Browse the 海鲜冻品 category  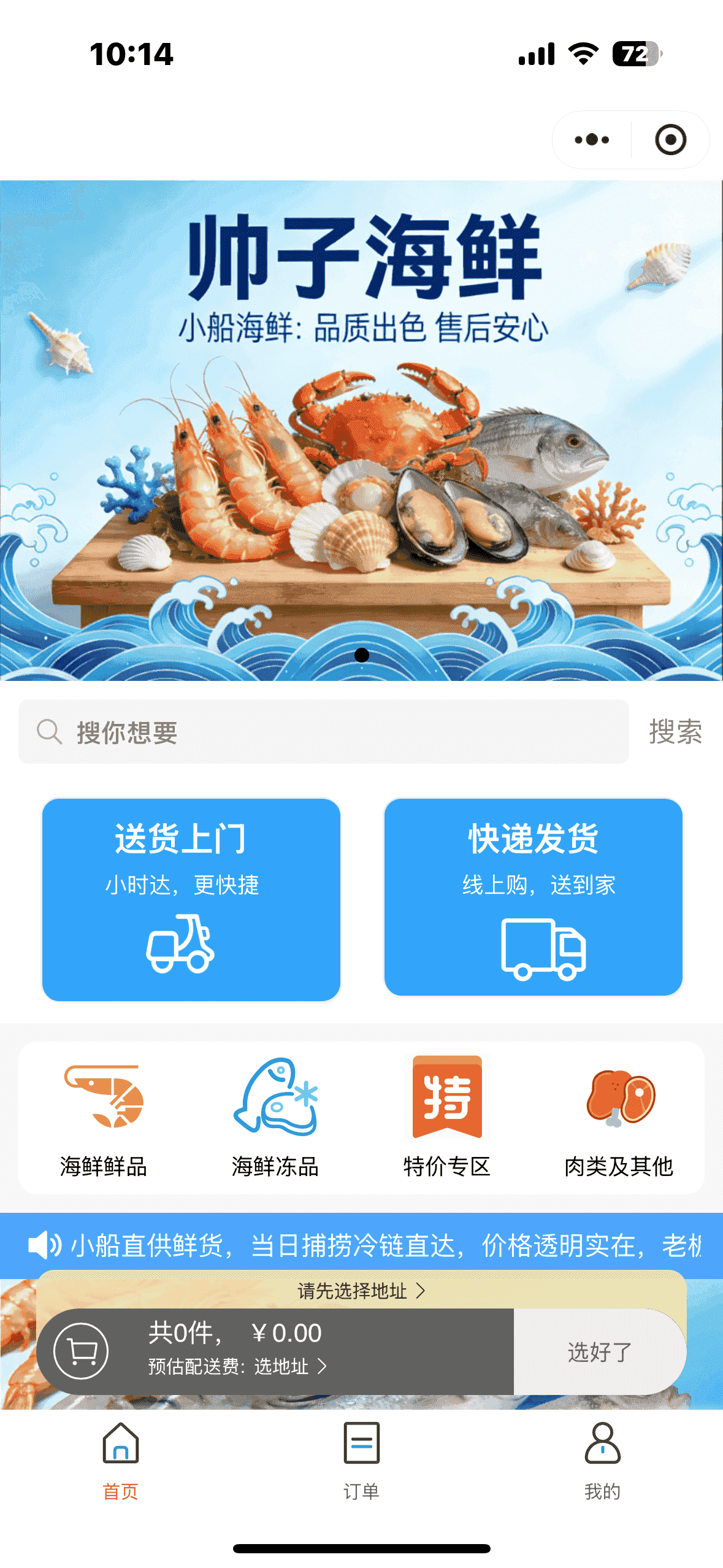coord(275,1118)
